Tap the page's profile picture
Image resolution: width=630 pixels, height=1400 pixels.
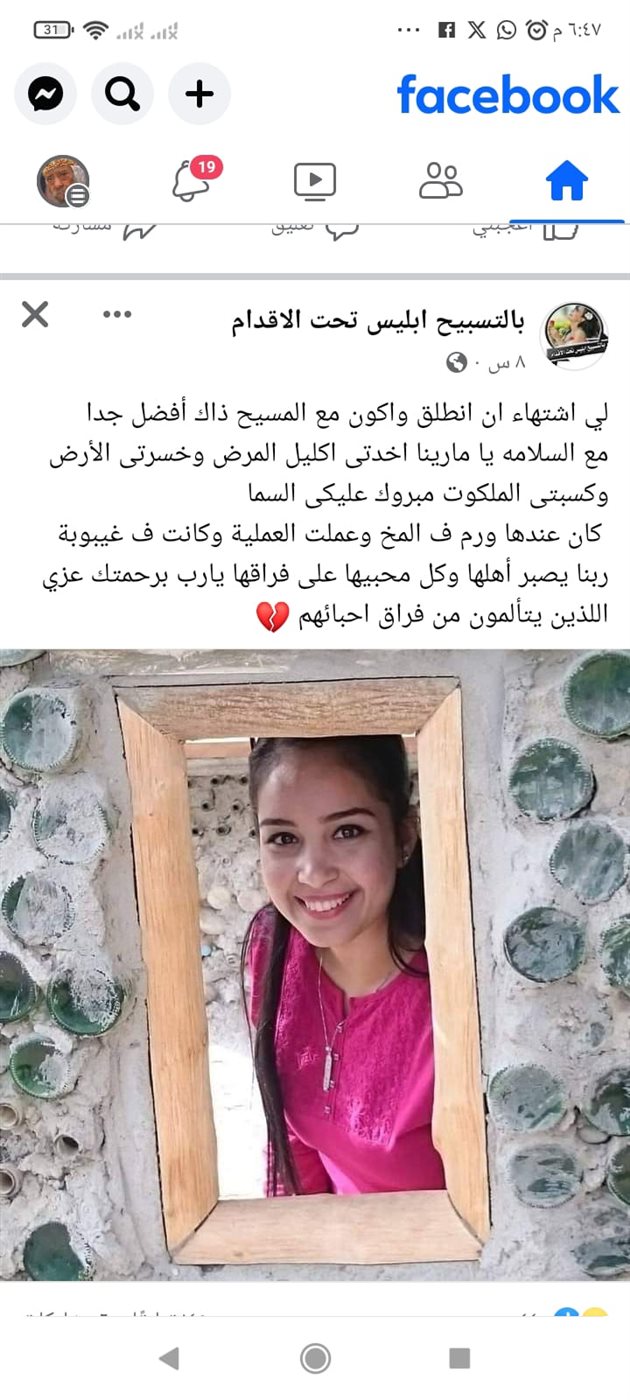pyautogui.click(x=574, y=335)
